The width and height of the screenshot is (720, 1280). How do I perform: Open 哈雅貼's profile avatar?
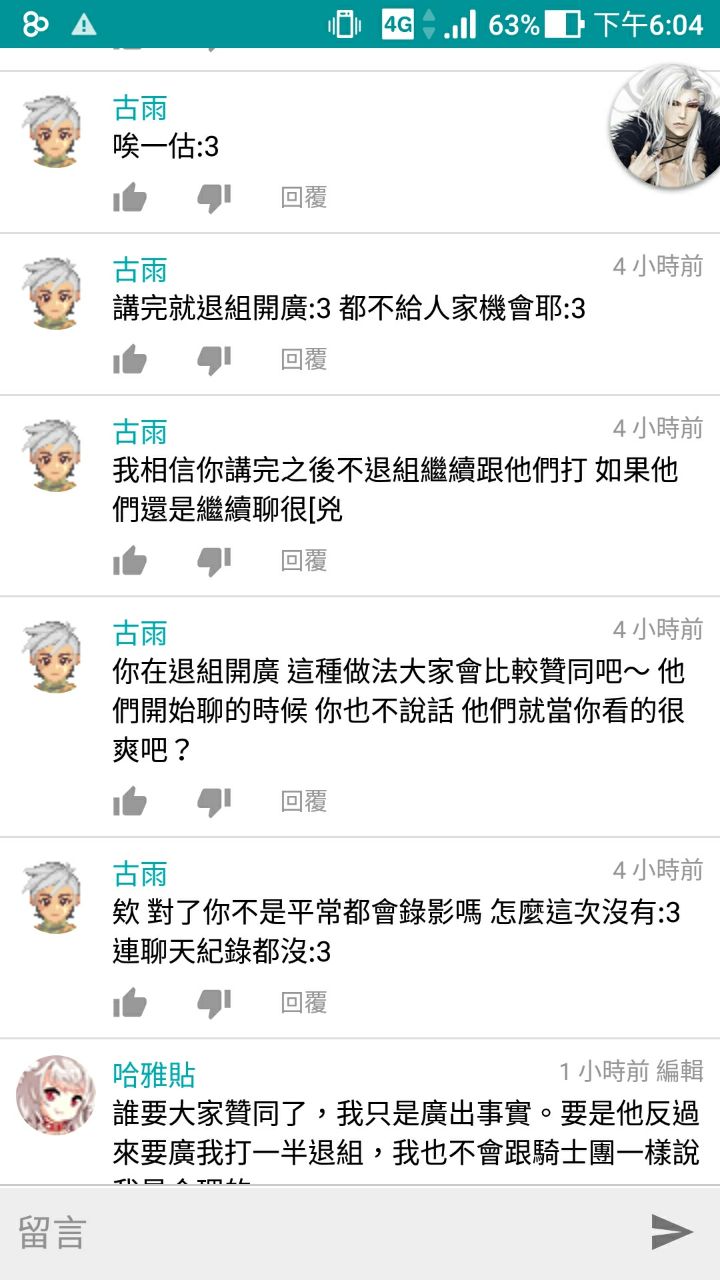(x=56, y=1095)
